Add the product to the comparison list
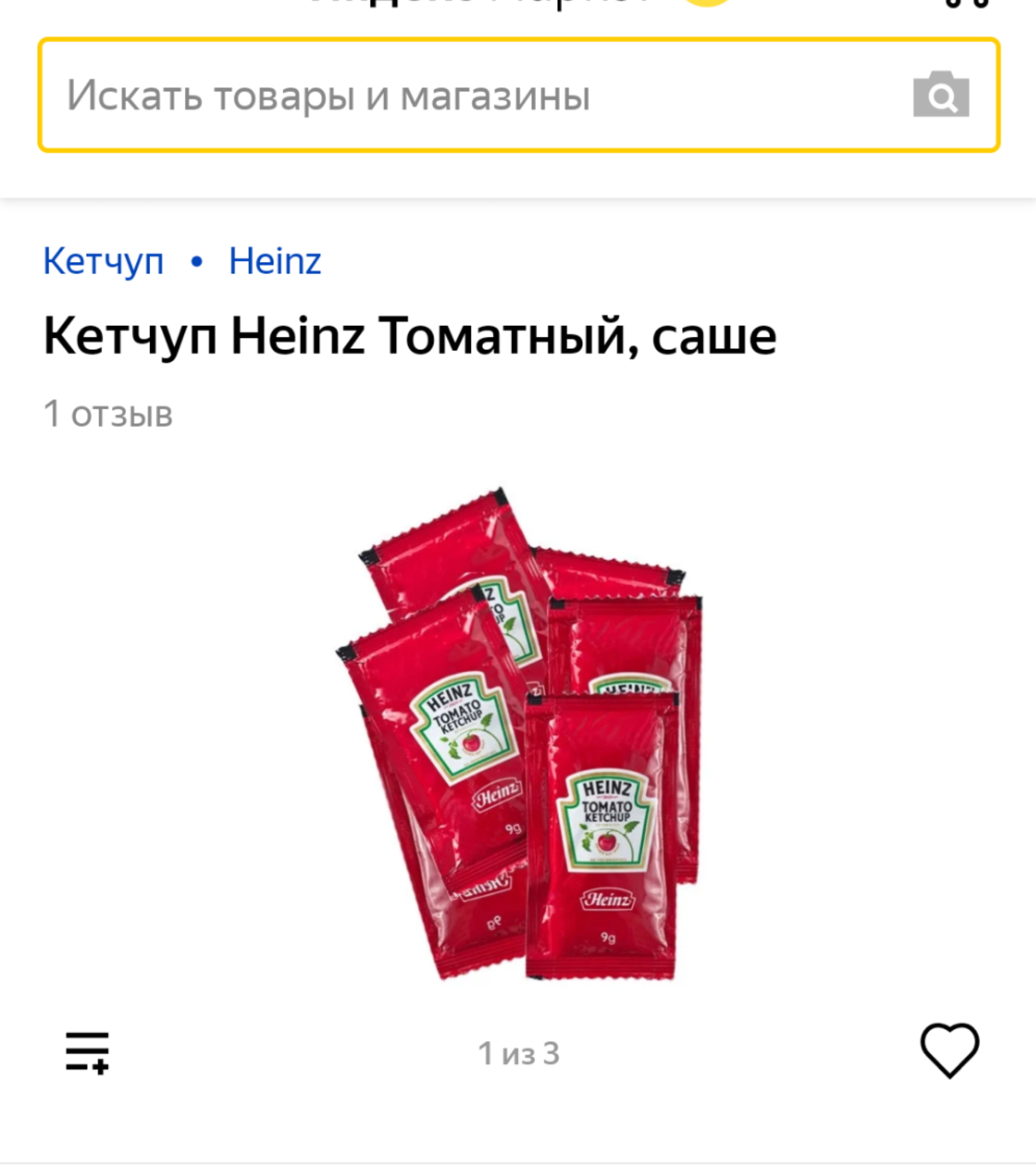 (x=87, y=1053)
